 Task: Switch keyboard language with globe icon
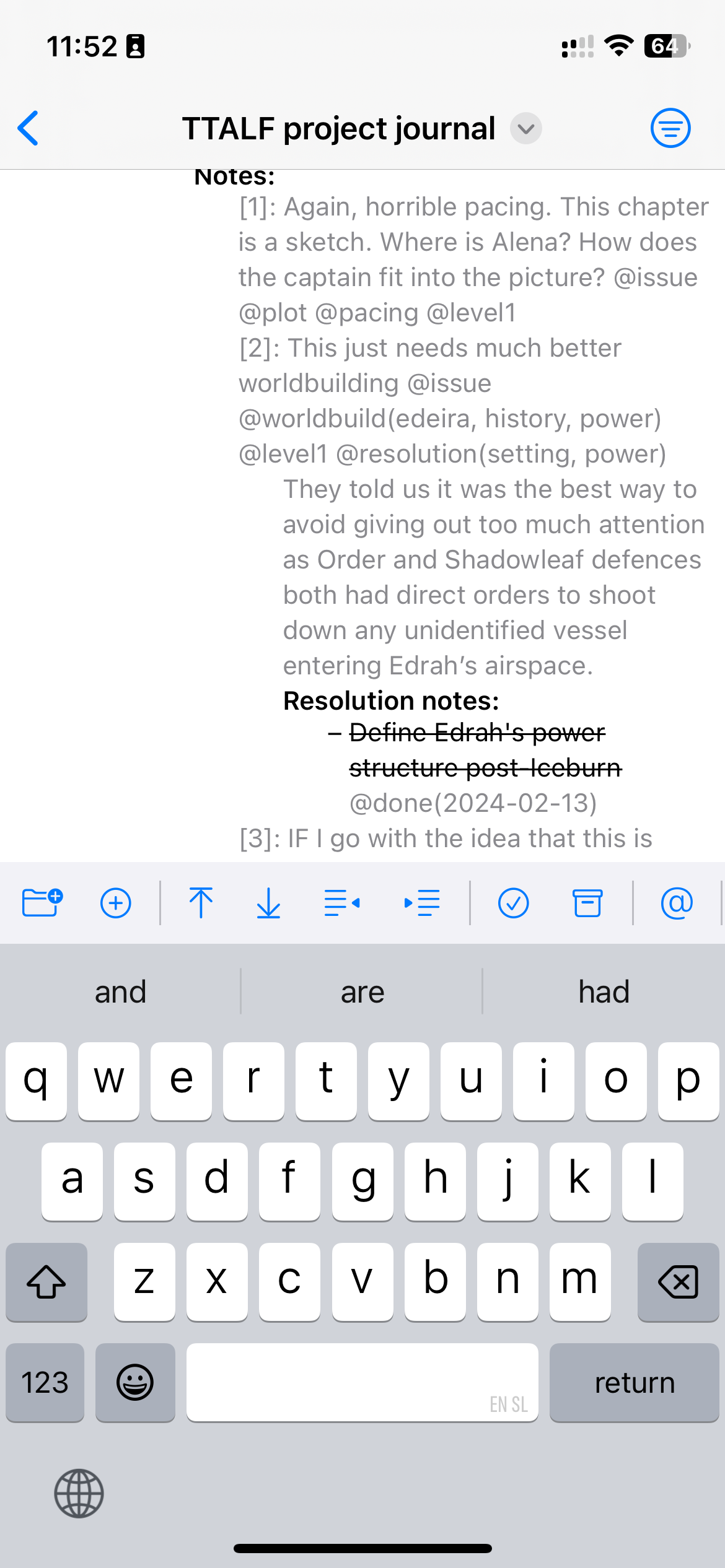(79, 1493)
